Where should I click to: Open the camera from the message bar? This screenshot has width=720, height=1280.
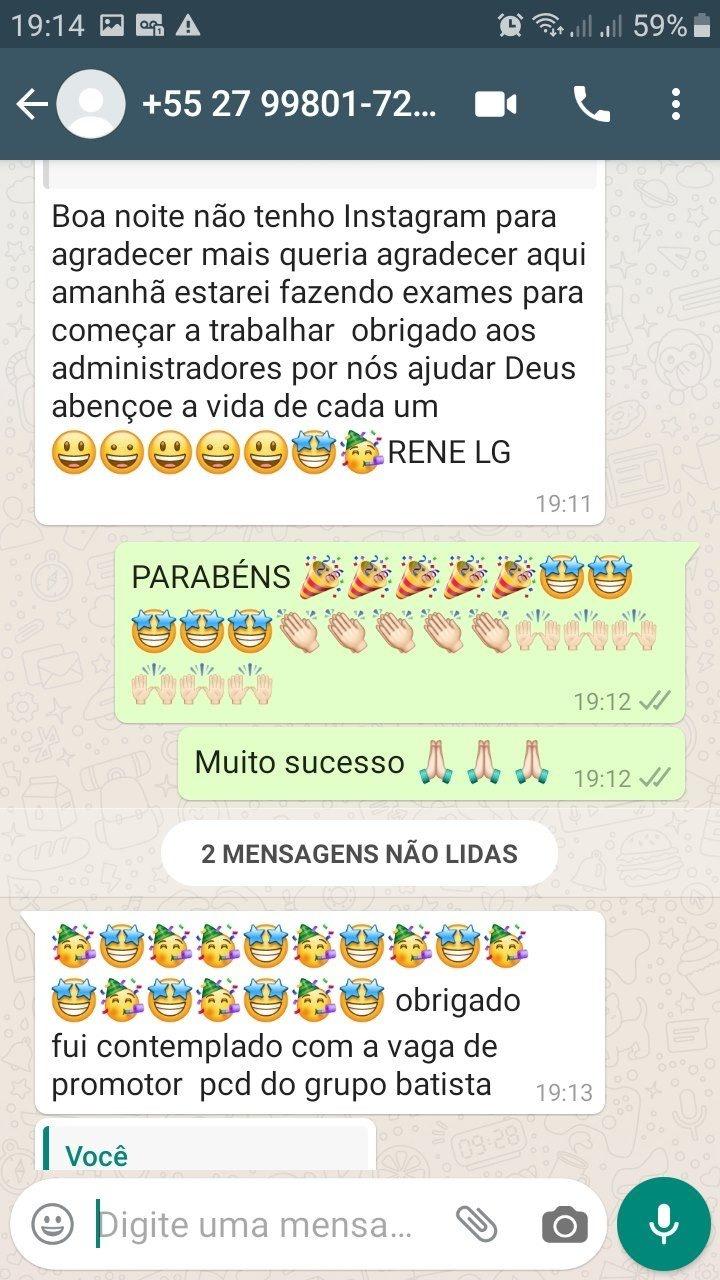(x=564, y=1224)
